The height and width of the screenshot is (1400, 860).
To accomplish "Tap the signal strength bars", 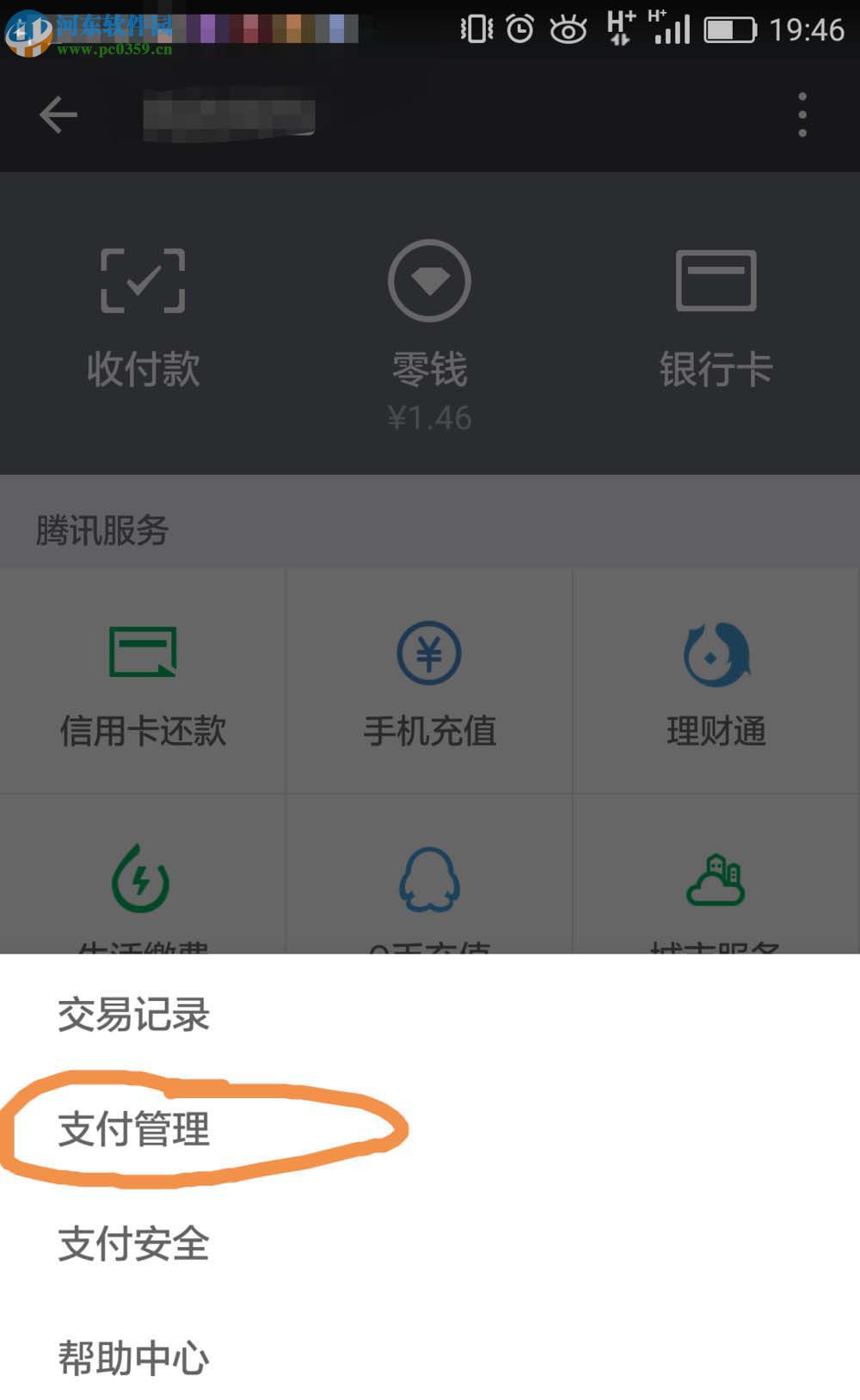I will pos(673,28).
